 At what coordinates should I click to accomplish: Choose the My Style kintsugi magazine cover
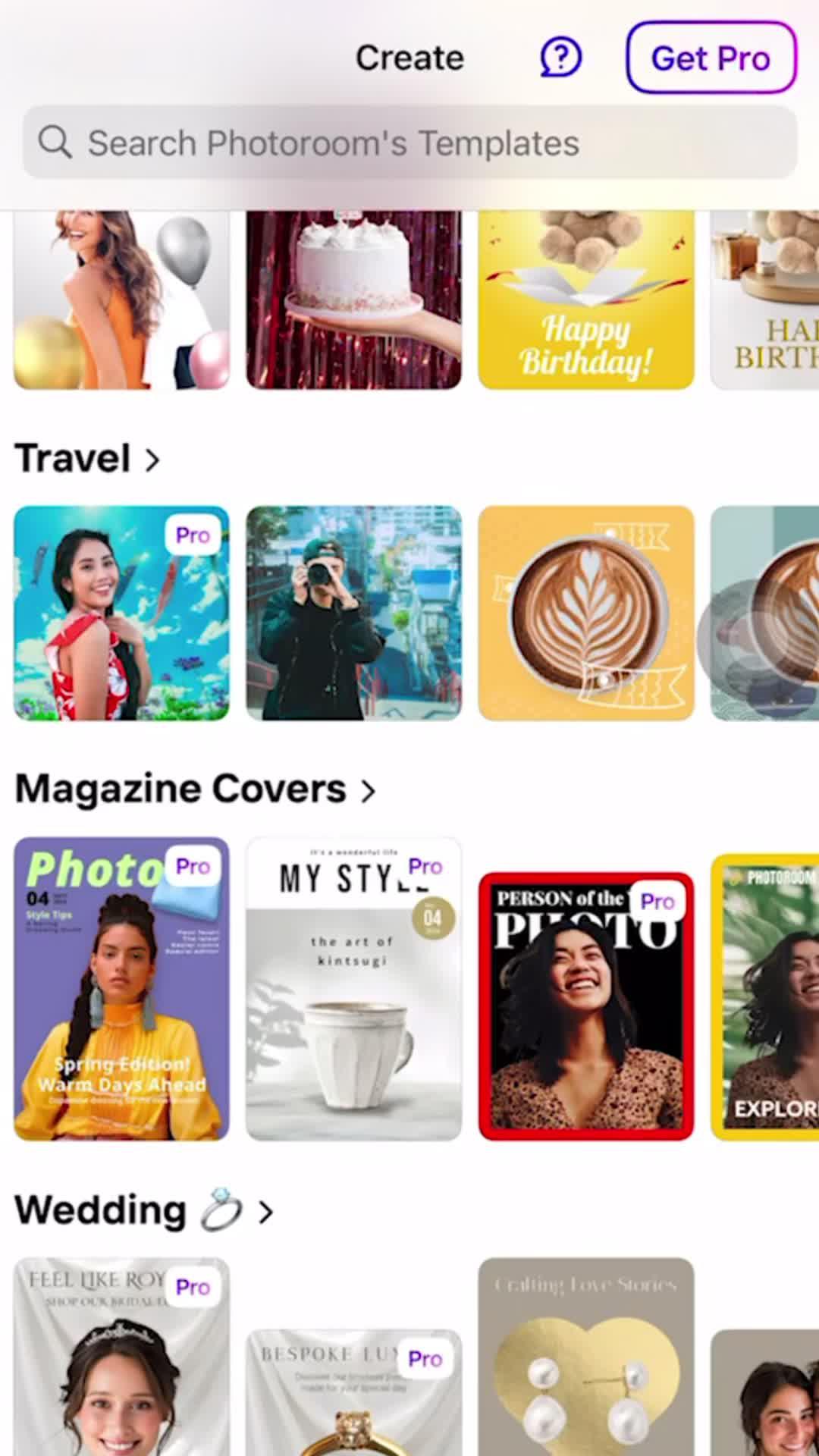coord(353,989)
